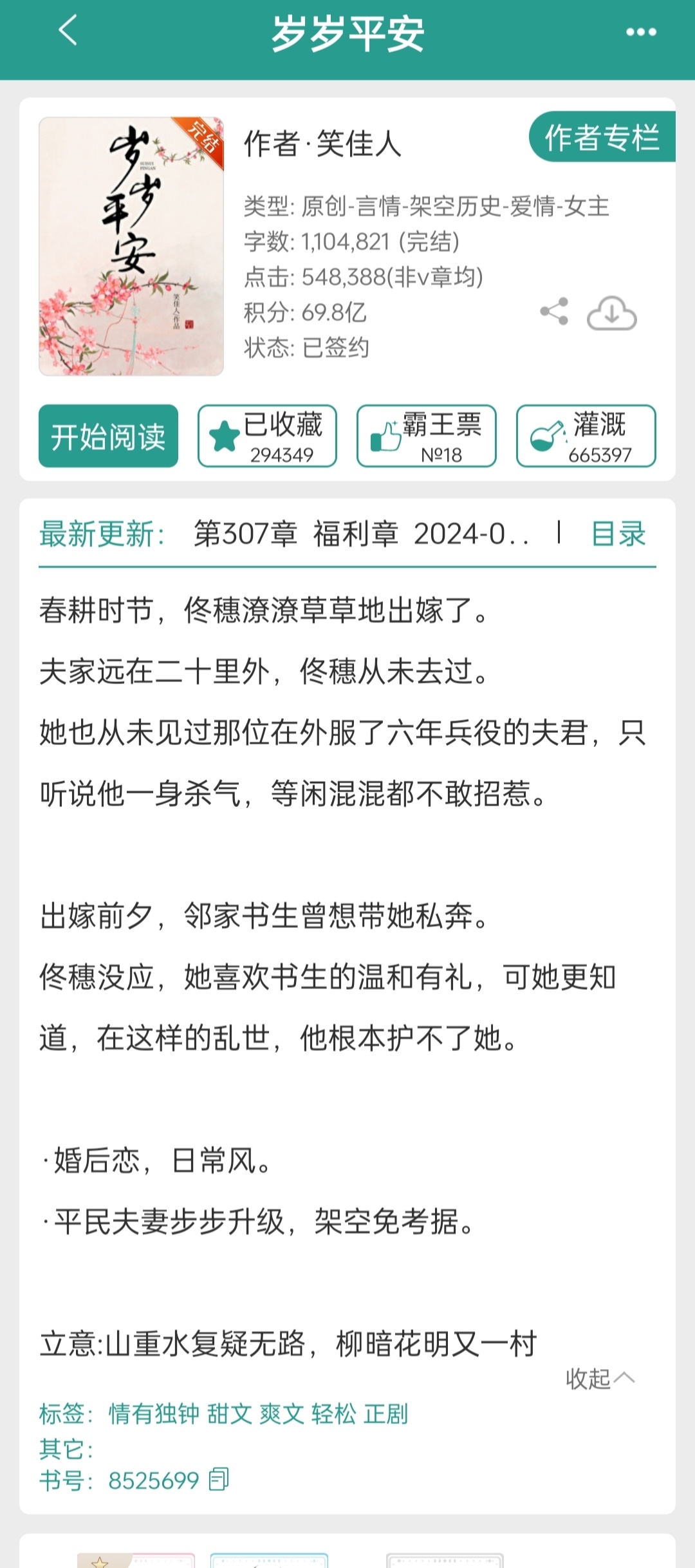
Task: Open the 作者专栏 author column
Action: 602,137
